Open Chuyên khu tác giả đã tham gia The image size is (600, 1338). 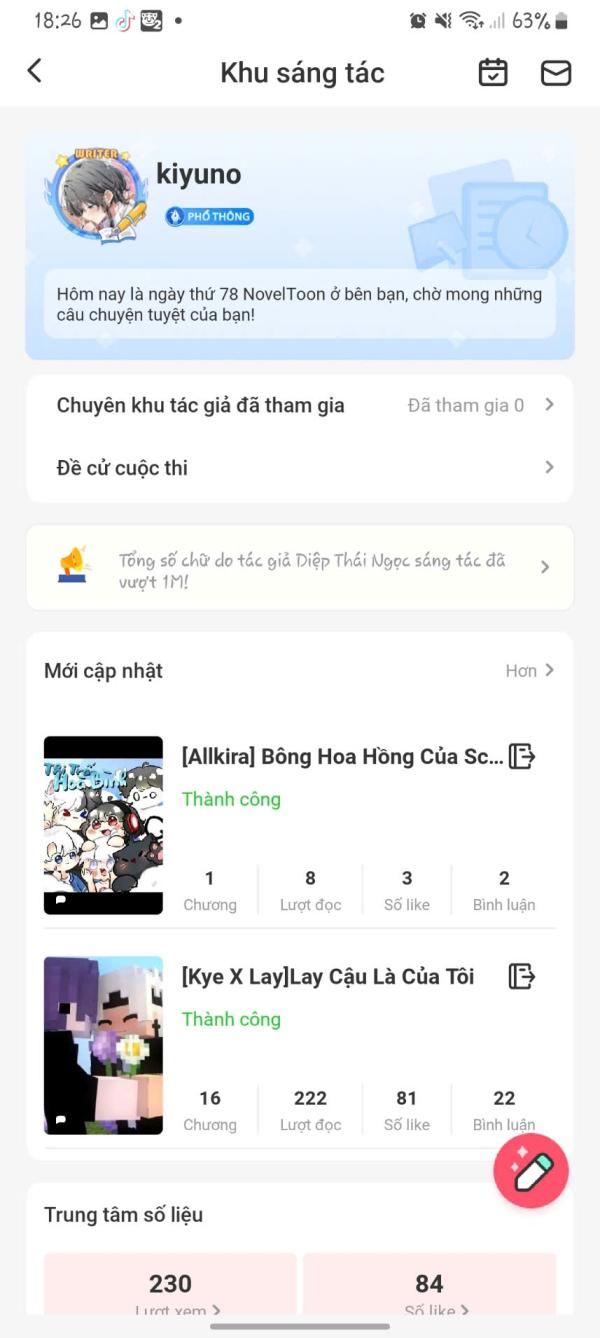coord(300,405)
